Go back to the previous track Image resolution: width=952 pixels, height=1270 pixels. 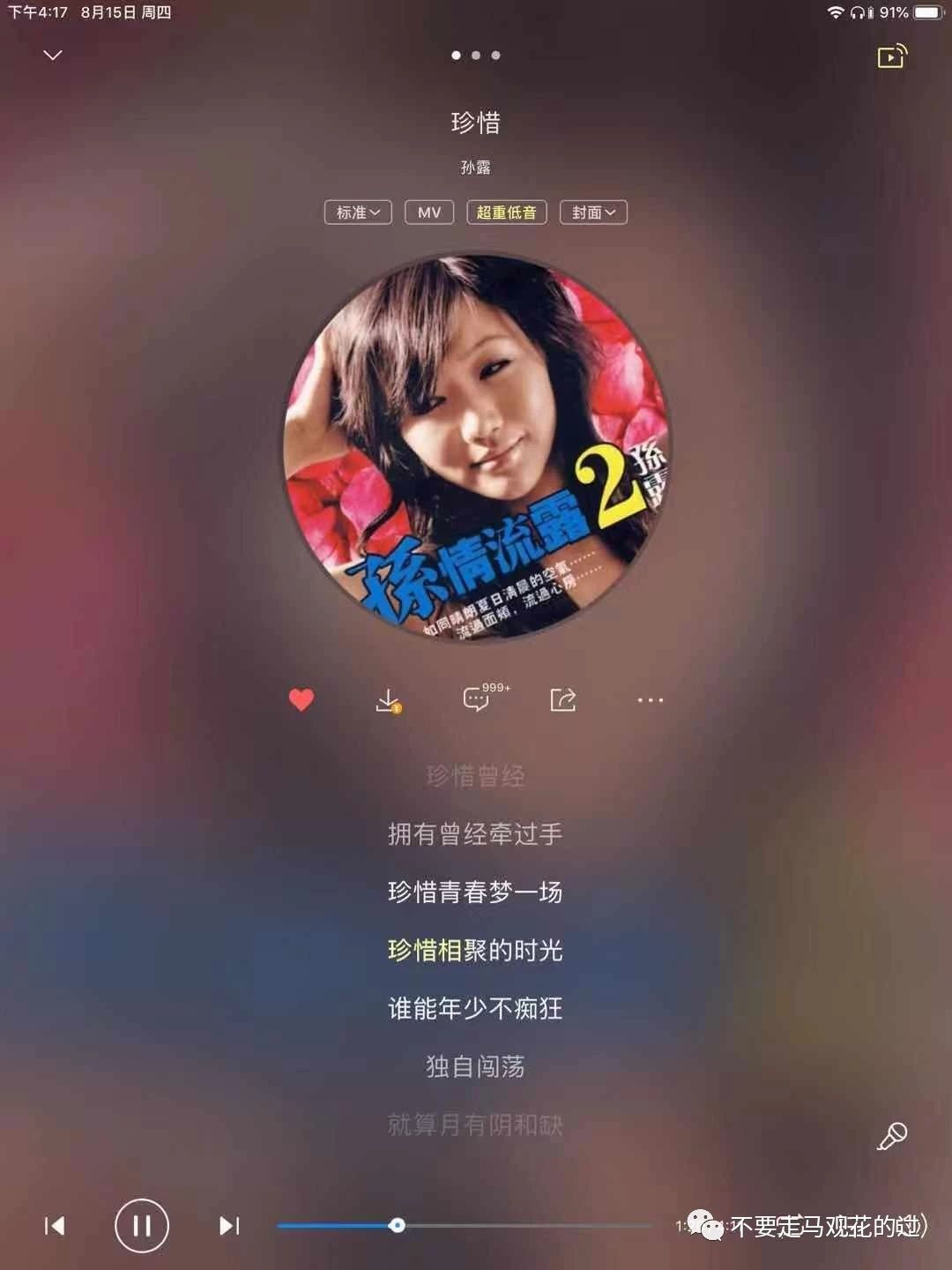pyautogui.click(x=56, y=1226)
